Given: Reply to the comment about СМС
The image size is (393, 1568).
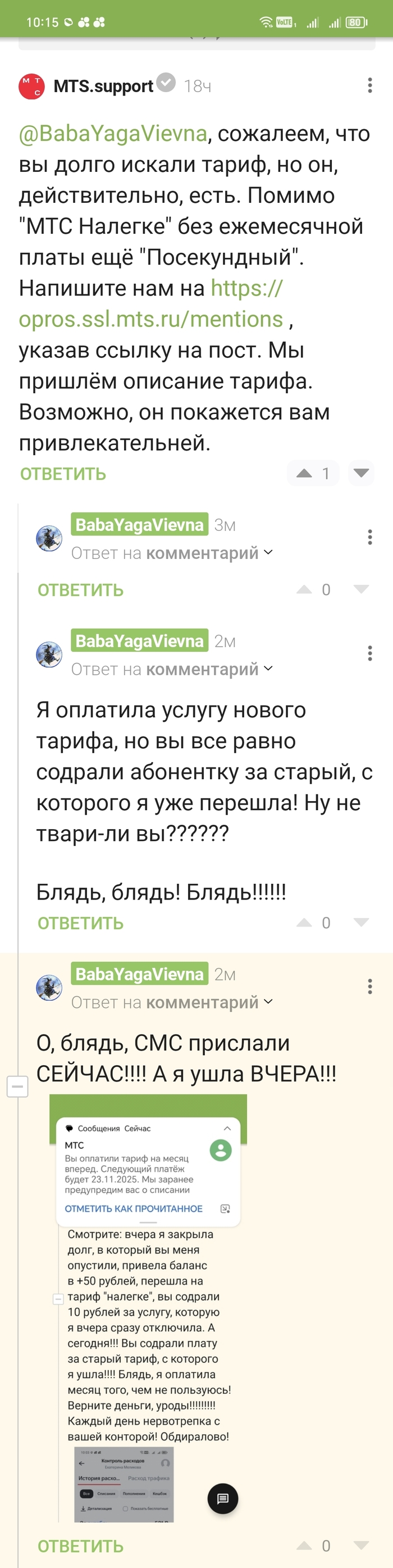Looking at the screenshot, I should (80, 1546).
